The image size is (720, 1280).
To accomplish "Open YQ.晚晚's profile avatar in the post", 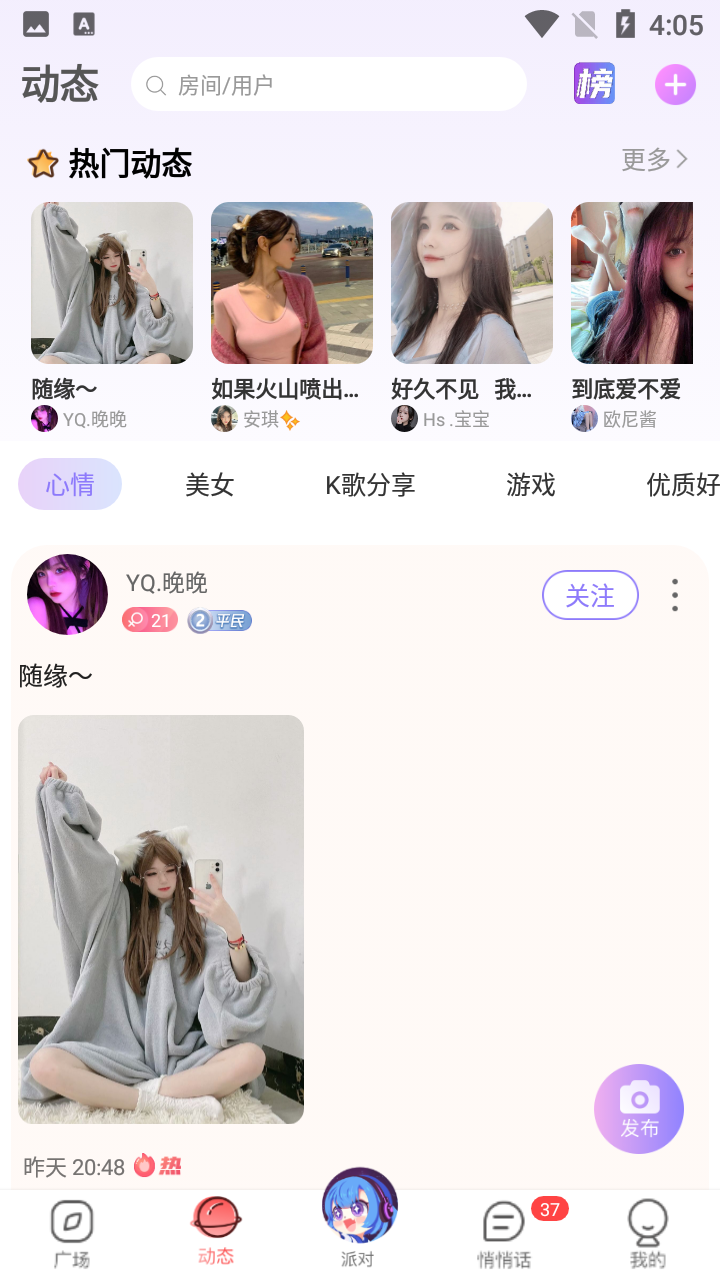I will click(x=67, y=595).
